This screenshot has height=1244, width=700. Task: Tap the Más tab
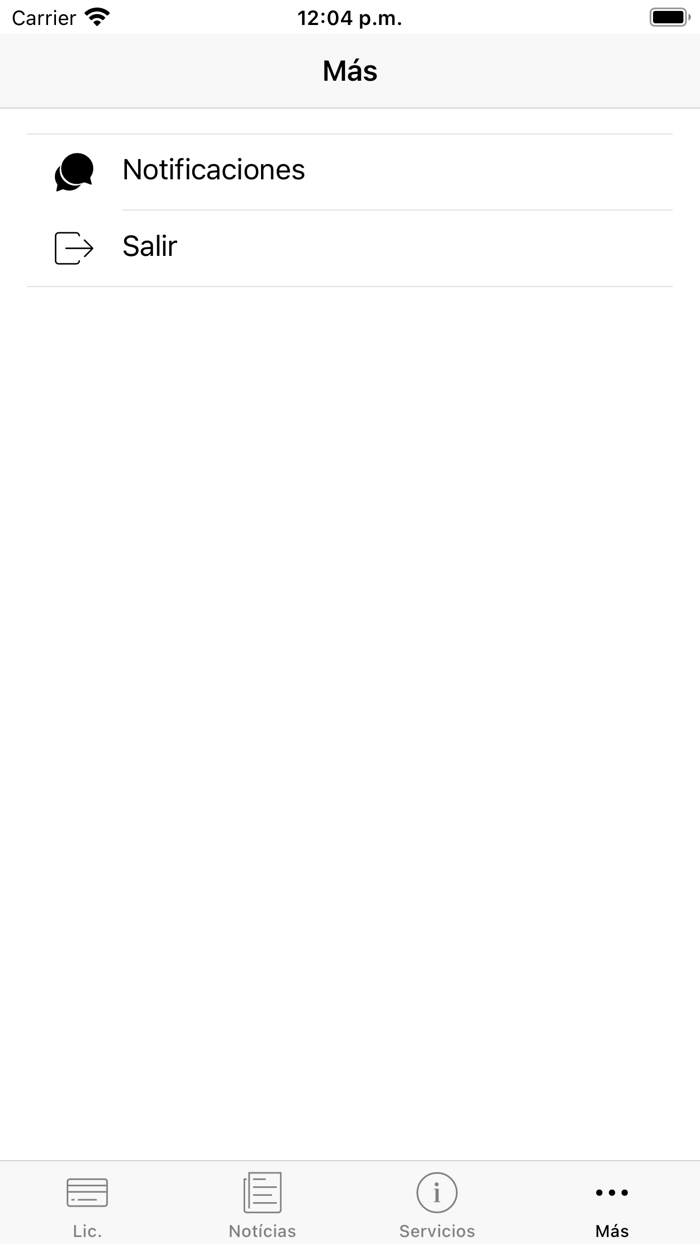pos(612,1203)
